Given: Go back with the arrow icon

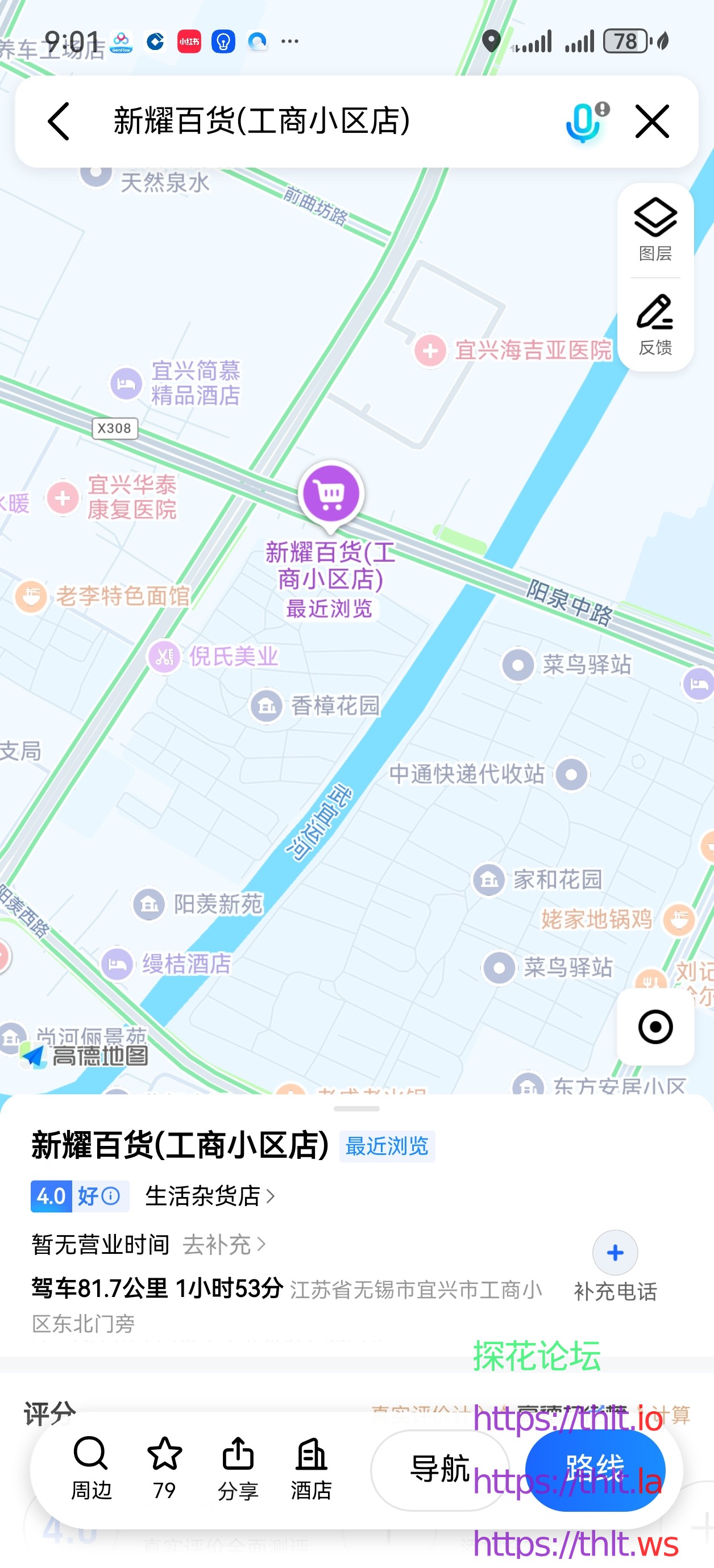Looking at the screenshot, I should click(x=59, y=120).
